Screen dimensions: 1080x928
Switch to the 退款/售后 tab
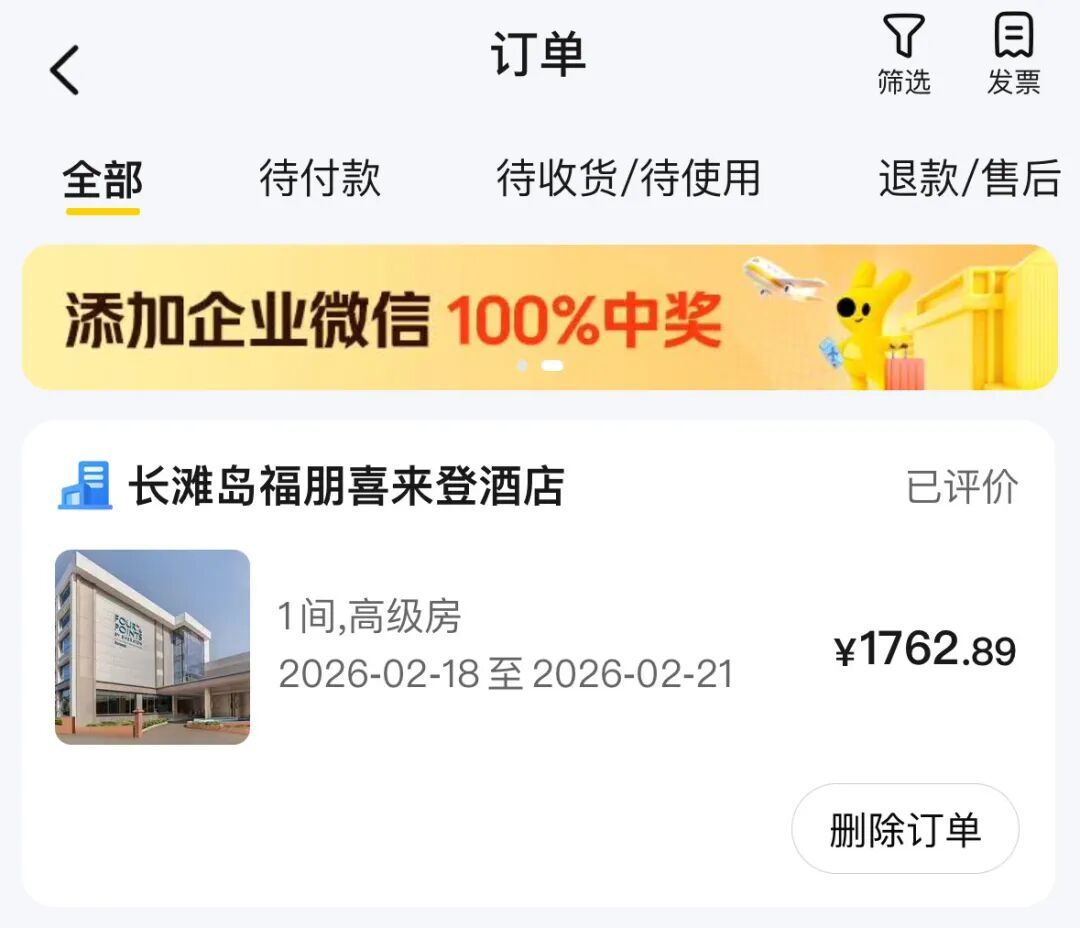tap(968, 180)
